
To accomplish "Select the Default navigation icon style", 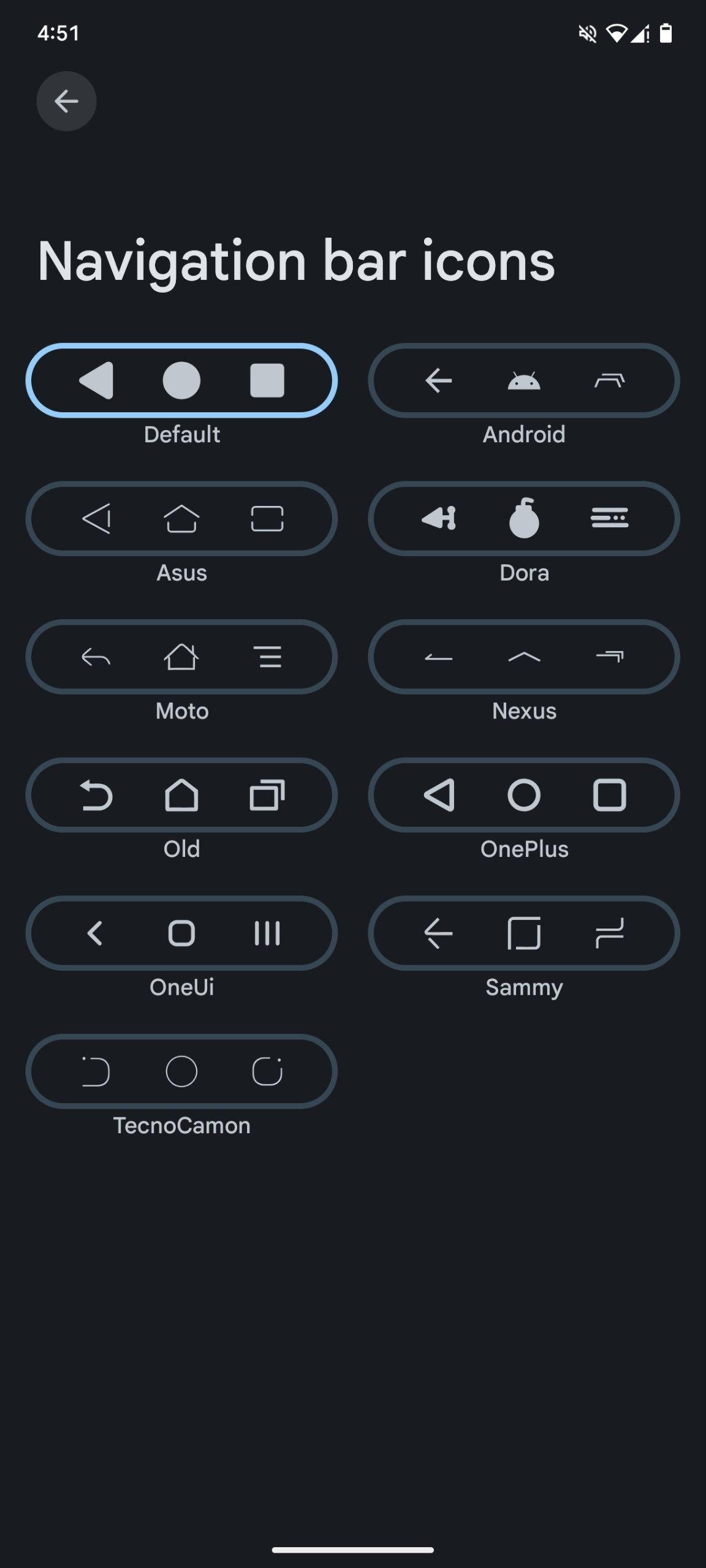I will [181, 380].
